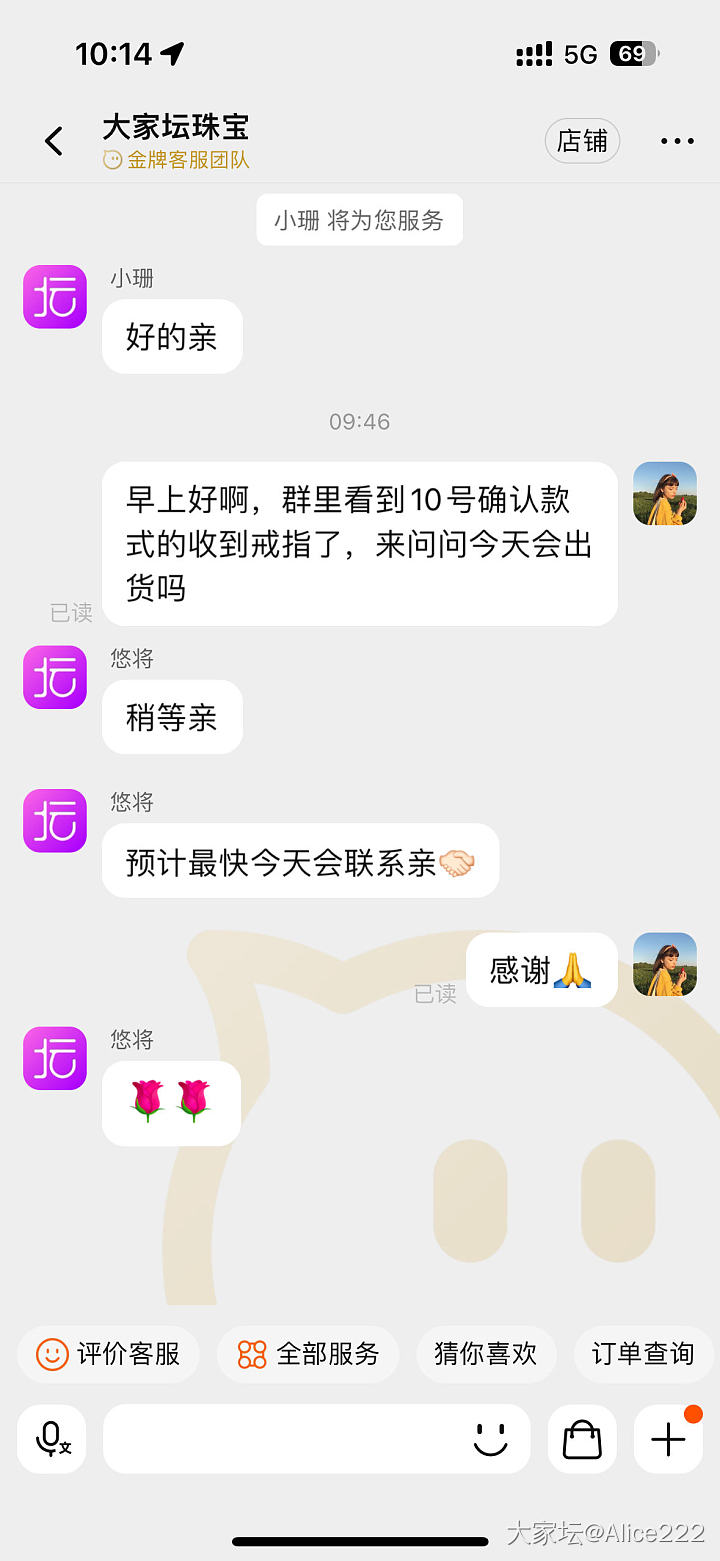Open 小珊's store avatar

click(x=55, y=297)
